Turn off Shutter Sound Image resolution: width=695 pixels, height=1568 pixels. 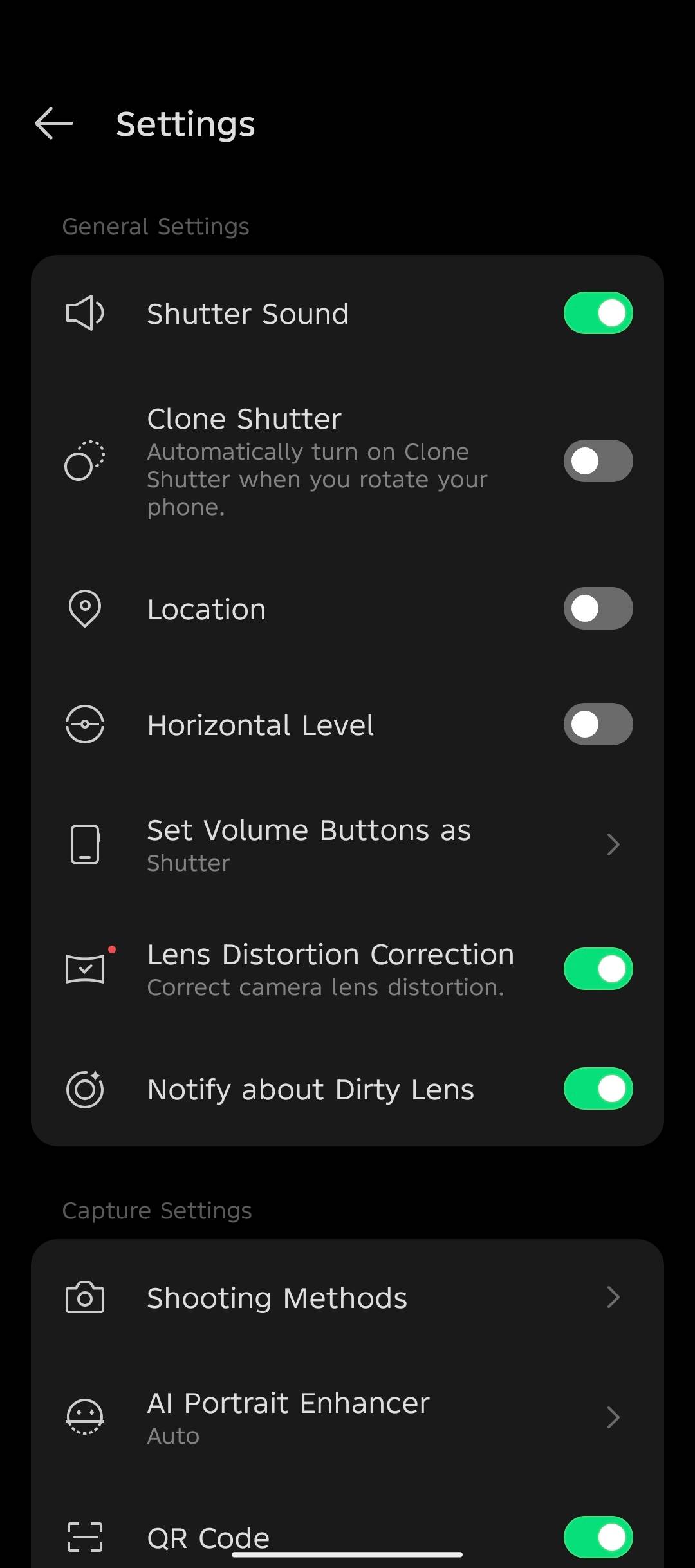(x=598, y=313)
